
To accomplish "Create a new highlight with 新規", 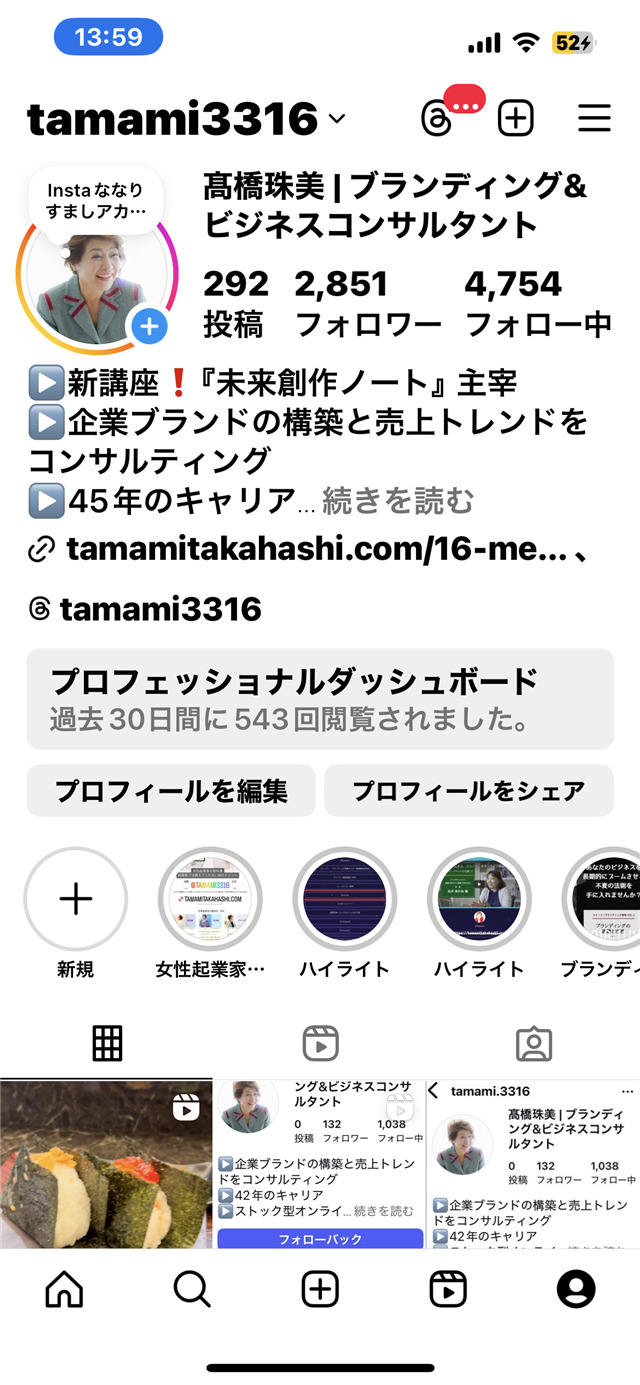I will click(x=76, y=900).
